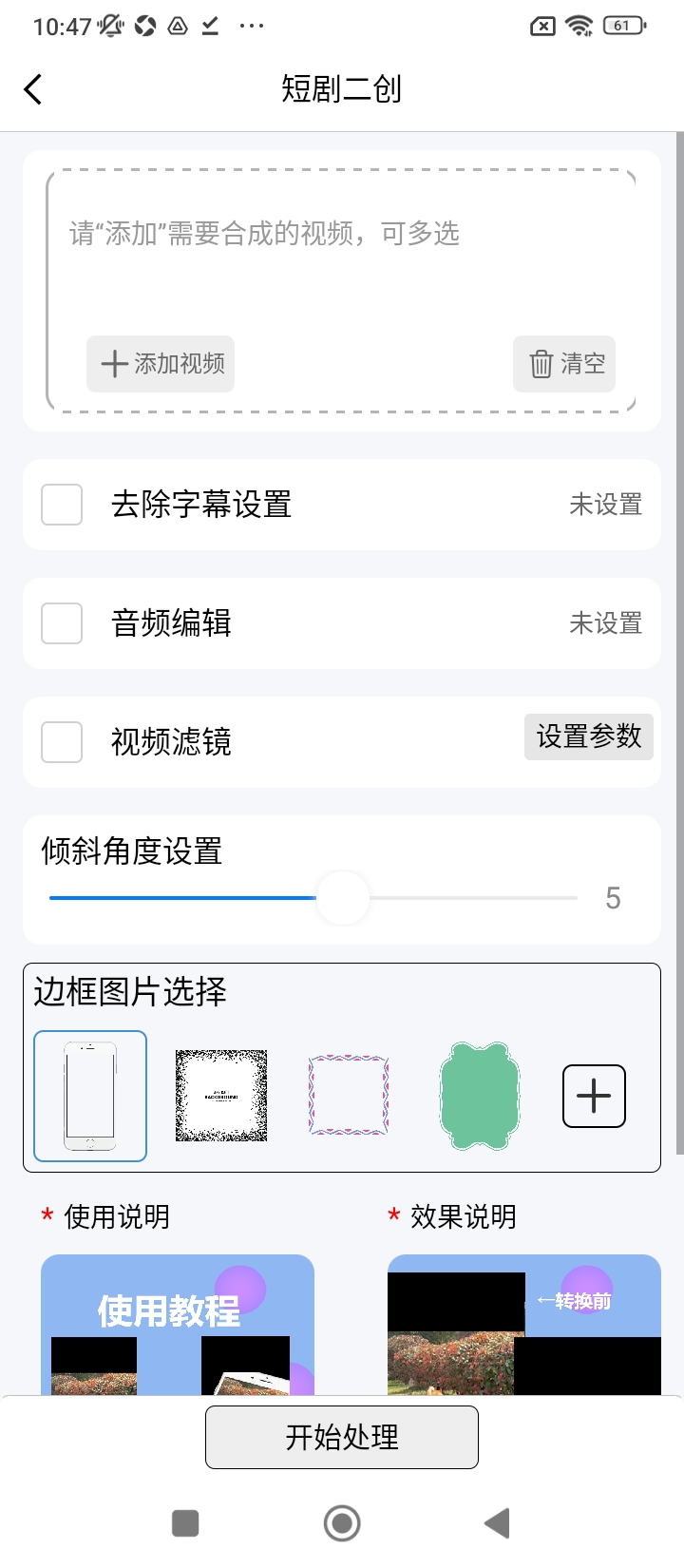Go to the system home screen

coord(342,1523)
